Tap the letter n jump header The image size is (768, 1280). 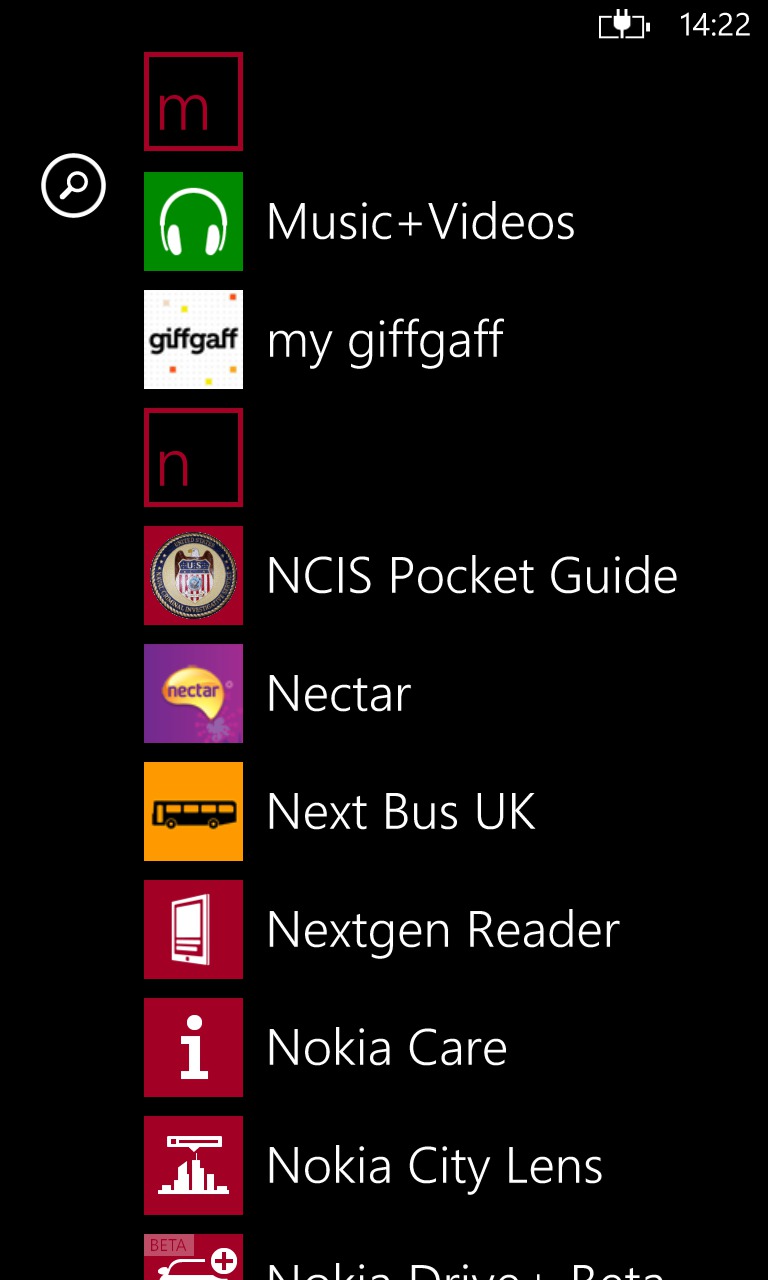click(x=193, y=457)
